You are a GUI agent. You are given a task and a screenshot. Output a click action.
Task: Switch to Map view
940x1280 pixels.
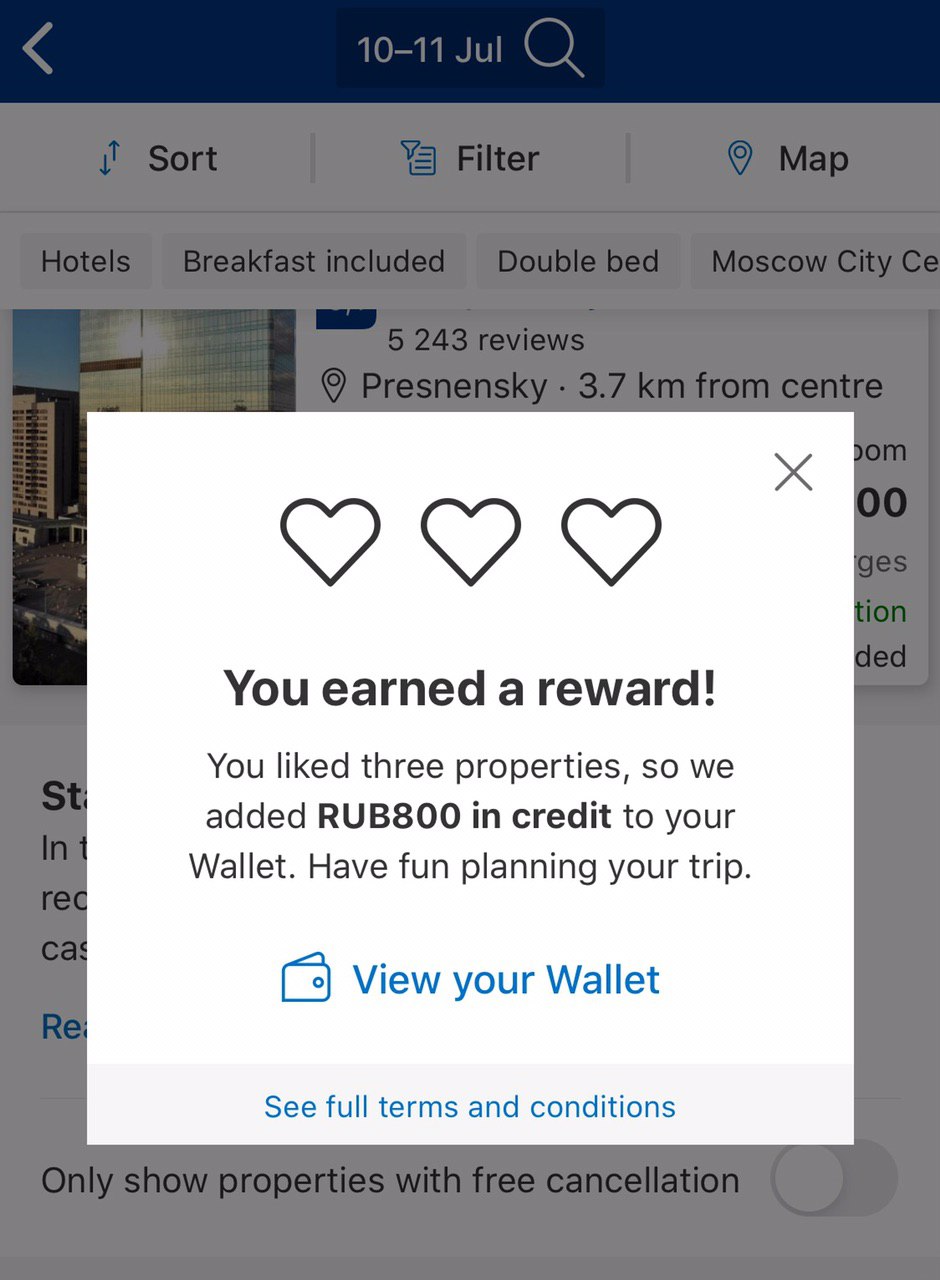pyautogui.click(x=787, y=158)
